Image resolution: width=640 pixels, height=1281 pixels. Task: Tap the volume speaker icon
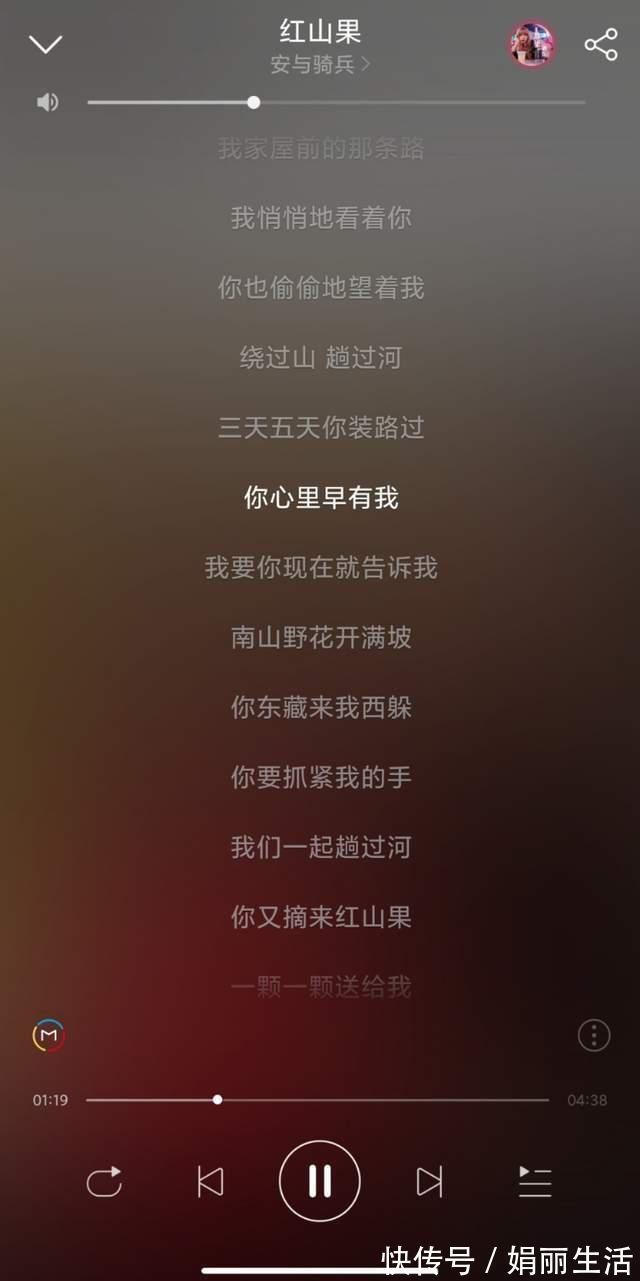pyautogui.click(x=47, y=102)
